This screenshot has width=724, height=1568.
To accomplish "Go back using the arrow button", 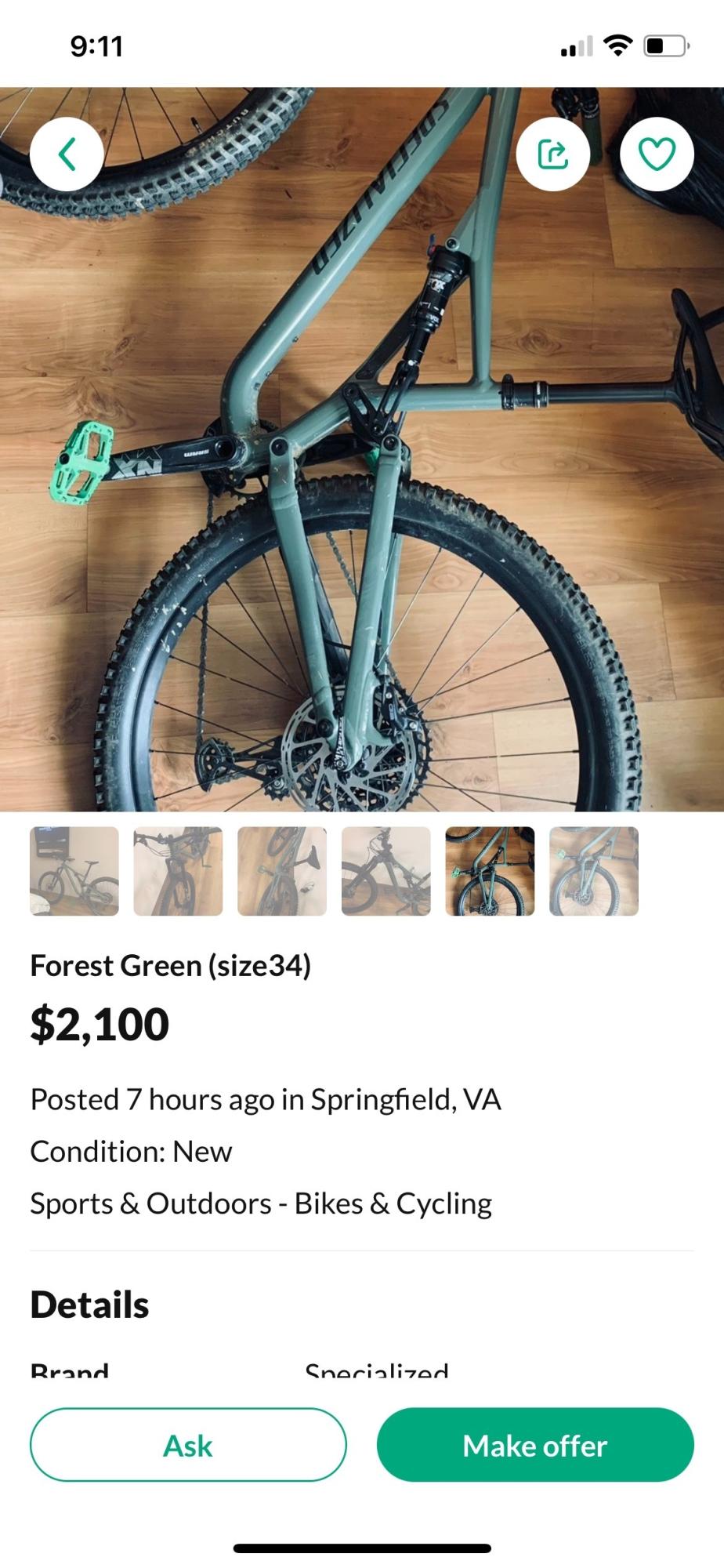I will pos(67,154).
